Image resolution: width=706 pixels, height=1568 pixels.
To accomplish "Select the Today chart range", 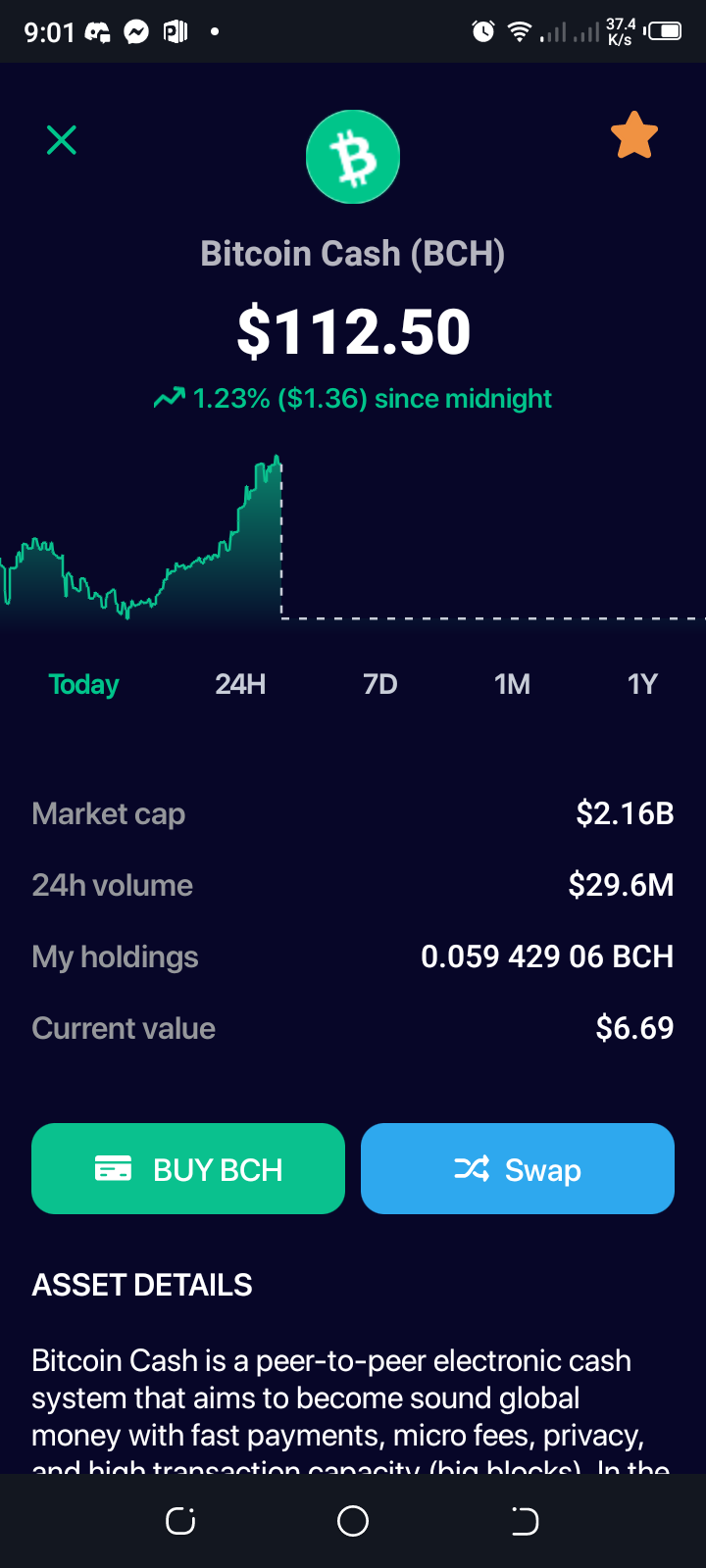I will point(83,684).
